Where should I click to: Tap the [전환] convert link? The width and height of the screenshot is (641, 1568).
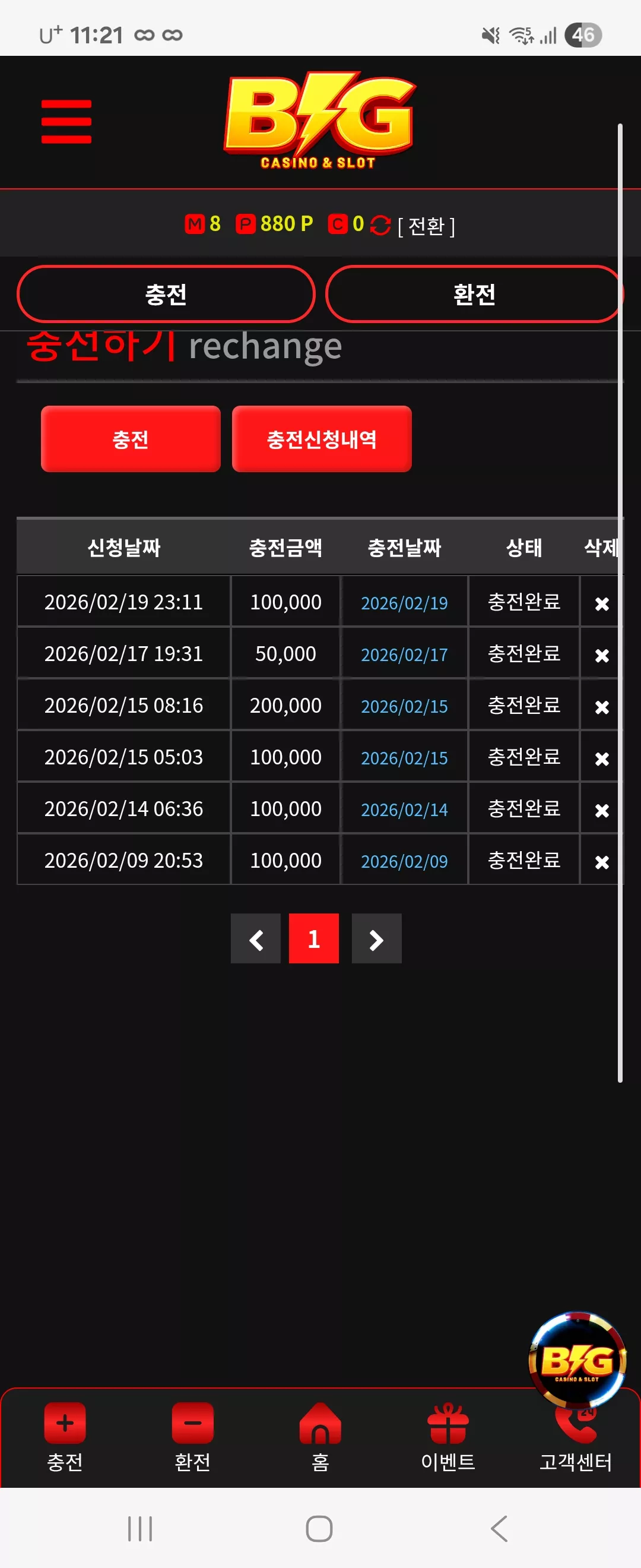pos(426,226)
